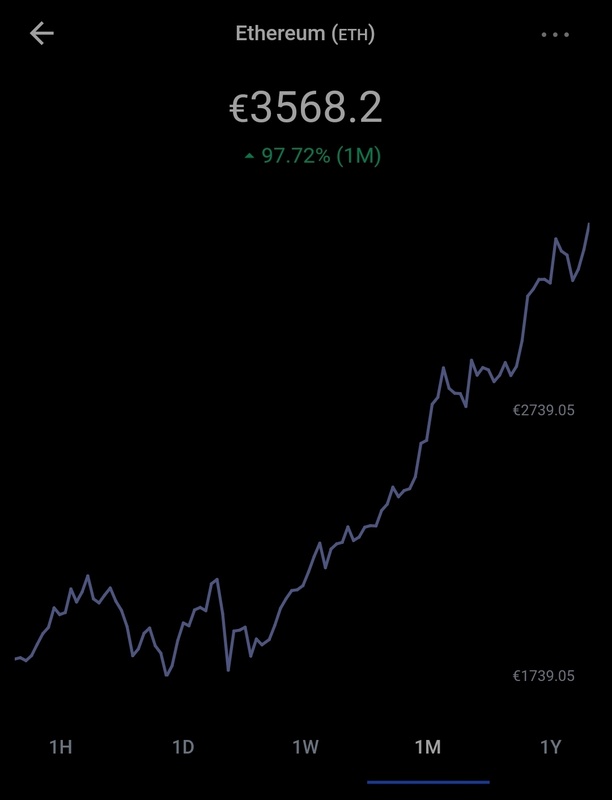This screenshot has width=612, height=800.
Task: Open the three-dot overflow menu
Action: (555, 34)
